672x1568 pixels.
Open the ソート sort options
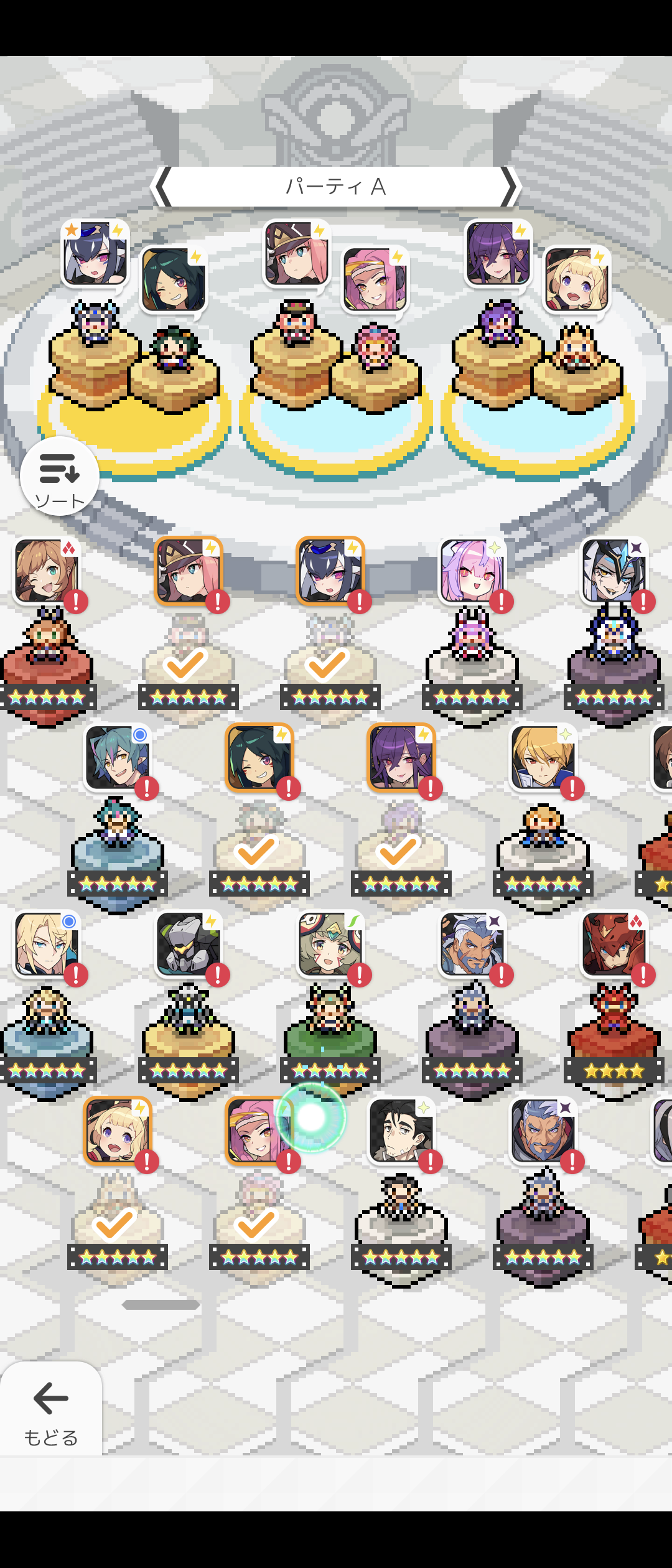point(60,477)
